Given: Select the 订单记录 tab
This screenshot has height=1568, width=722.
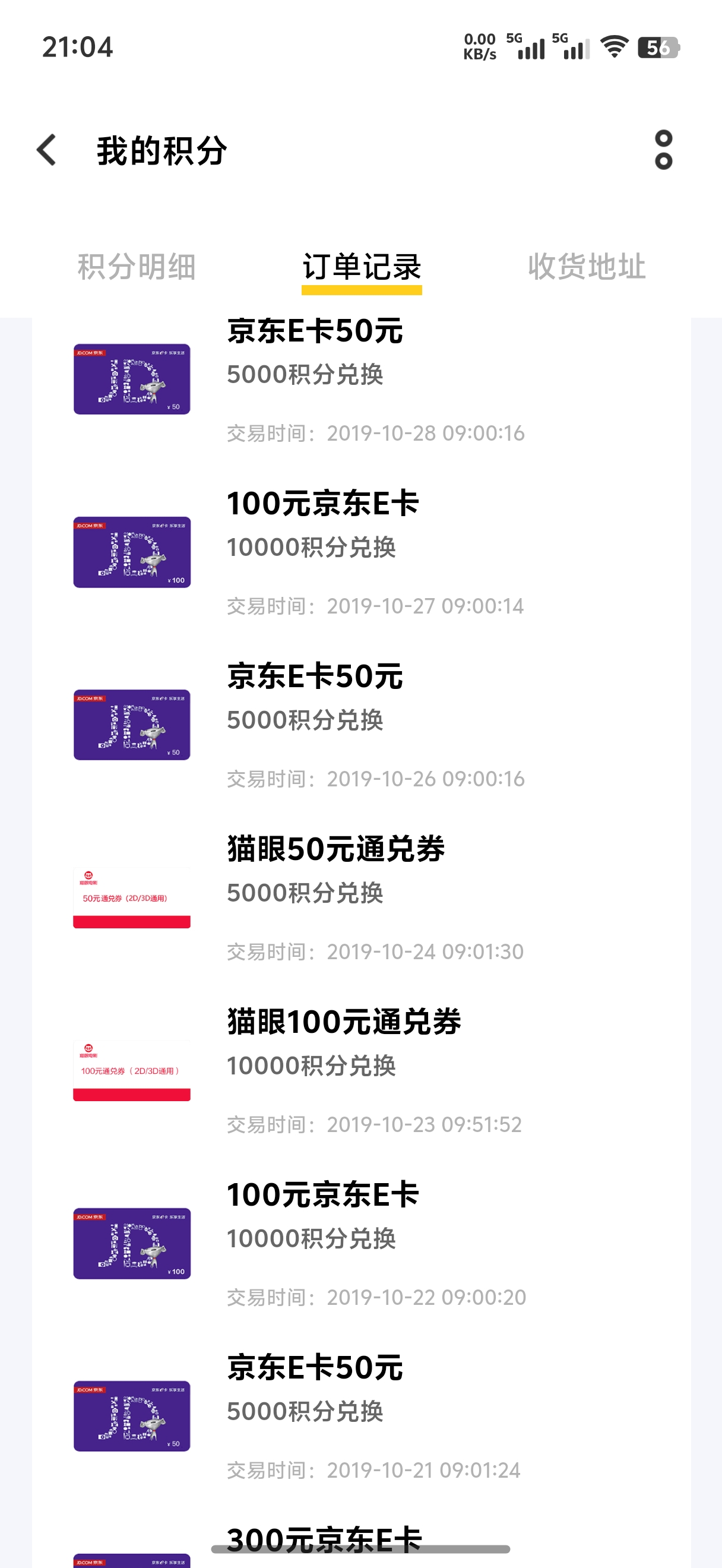Looking at the screenshot, I should click(362, 267).
